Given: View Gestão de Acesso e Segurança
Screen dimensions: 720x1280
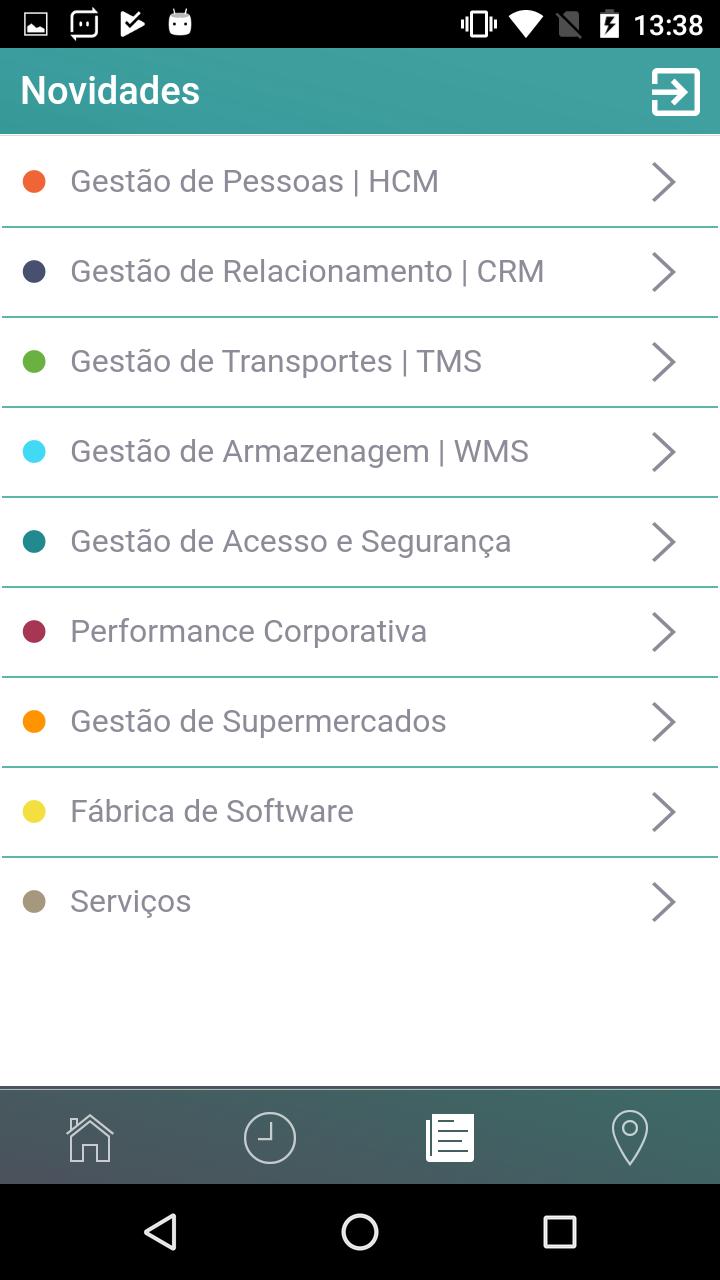Looking at the screenshot, I should [x=360, y=542].
